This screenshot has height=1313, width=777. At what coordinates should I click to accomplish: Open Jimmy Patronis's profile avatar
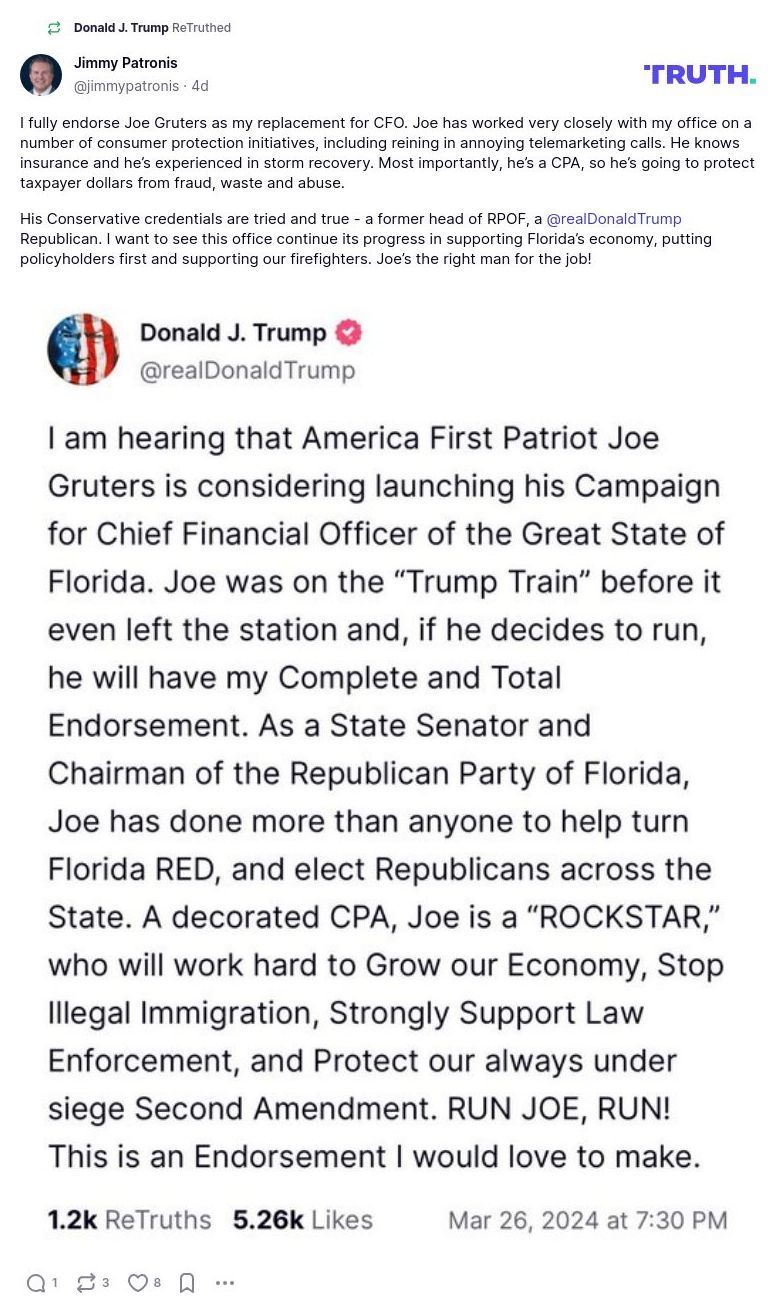[x=41, y=74]
